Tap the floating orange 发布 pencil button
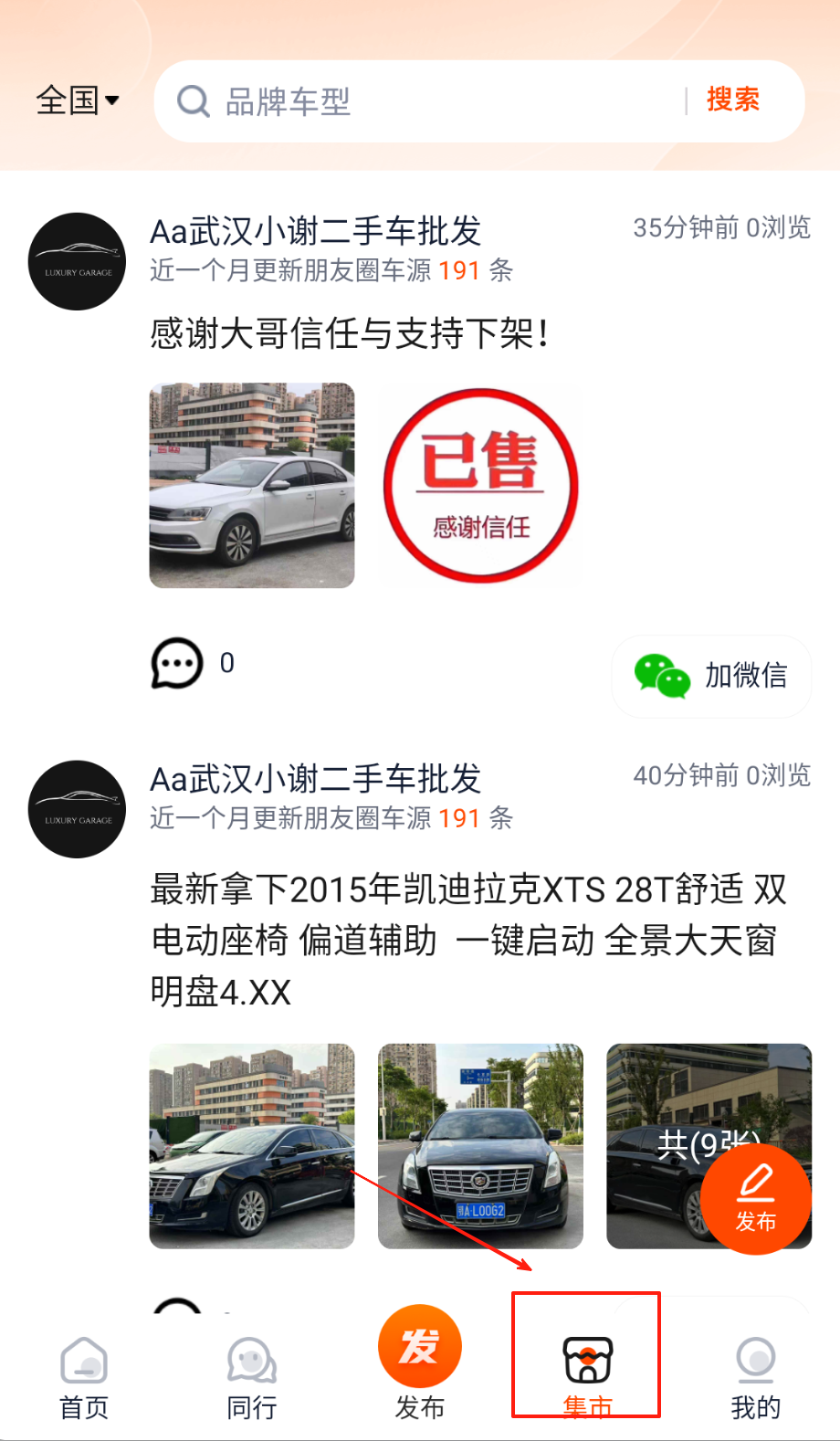This screenshot has height=1441, width=840. click(756, 1198)
